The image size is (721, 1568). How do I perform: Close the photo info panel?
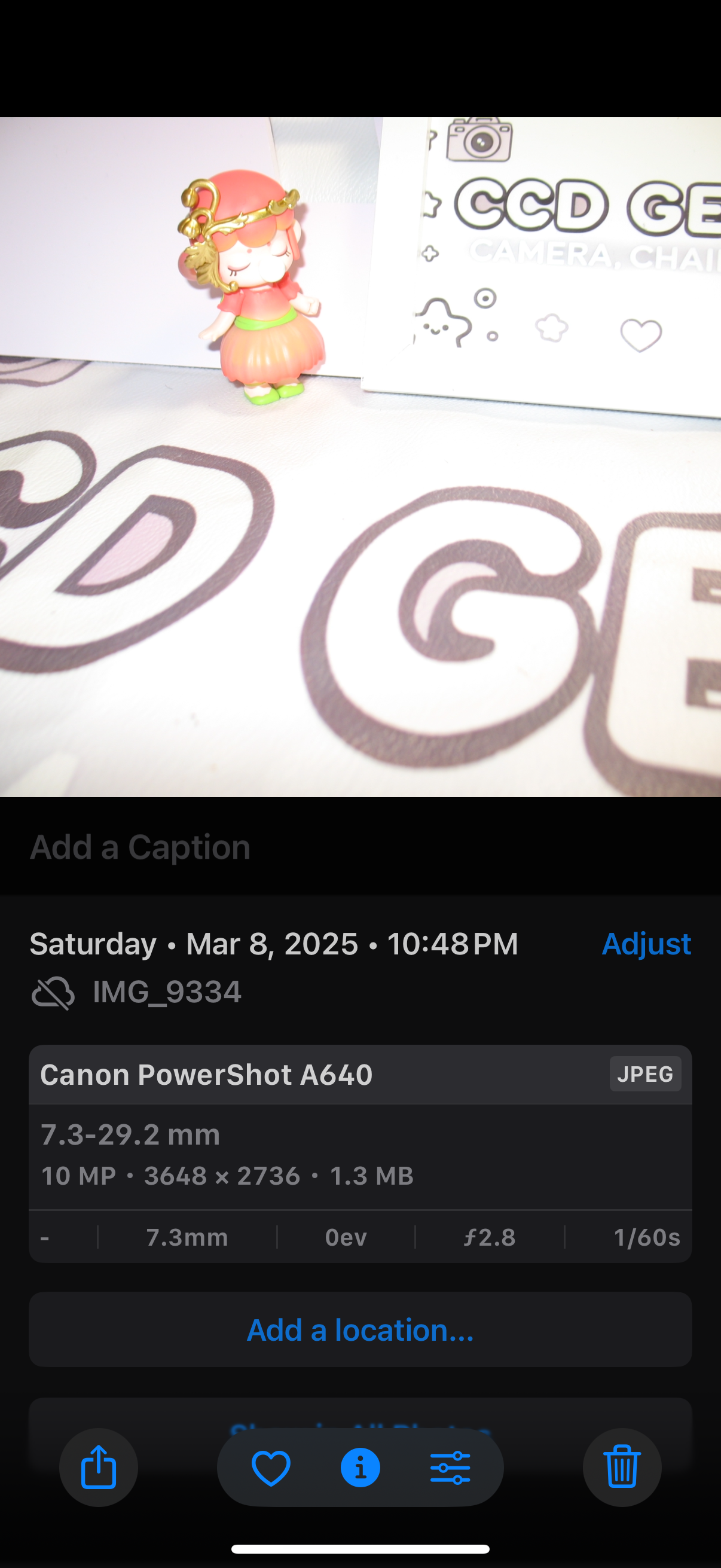tap(360, 1468)
